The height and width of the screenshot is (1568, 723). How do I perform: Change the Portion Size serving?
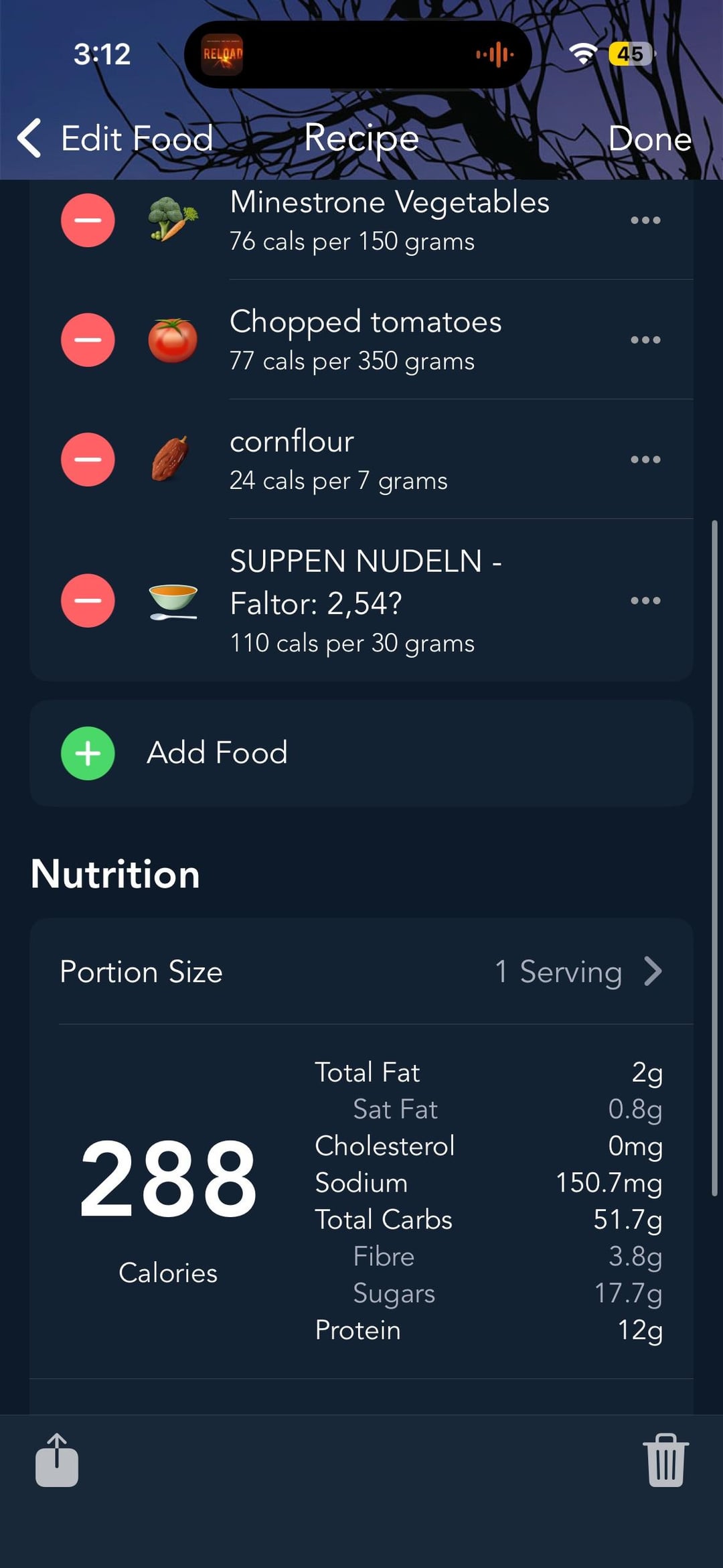coord(577,972)
